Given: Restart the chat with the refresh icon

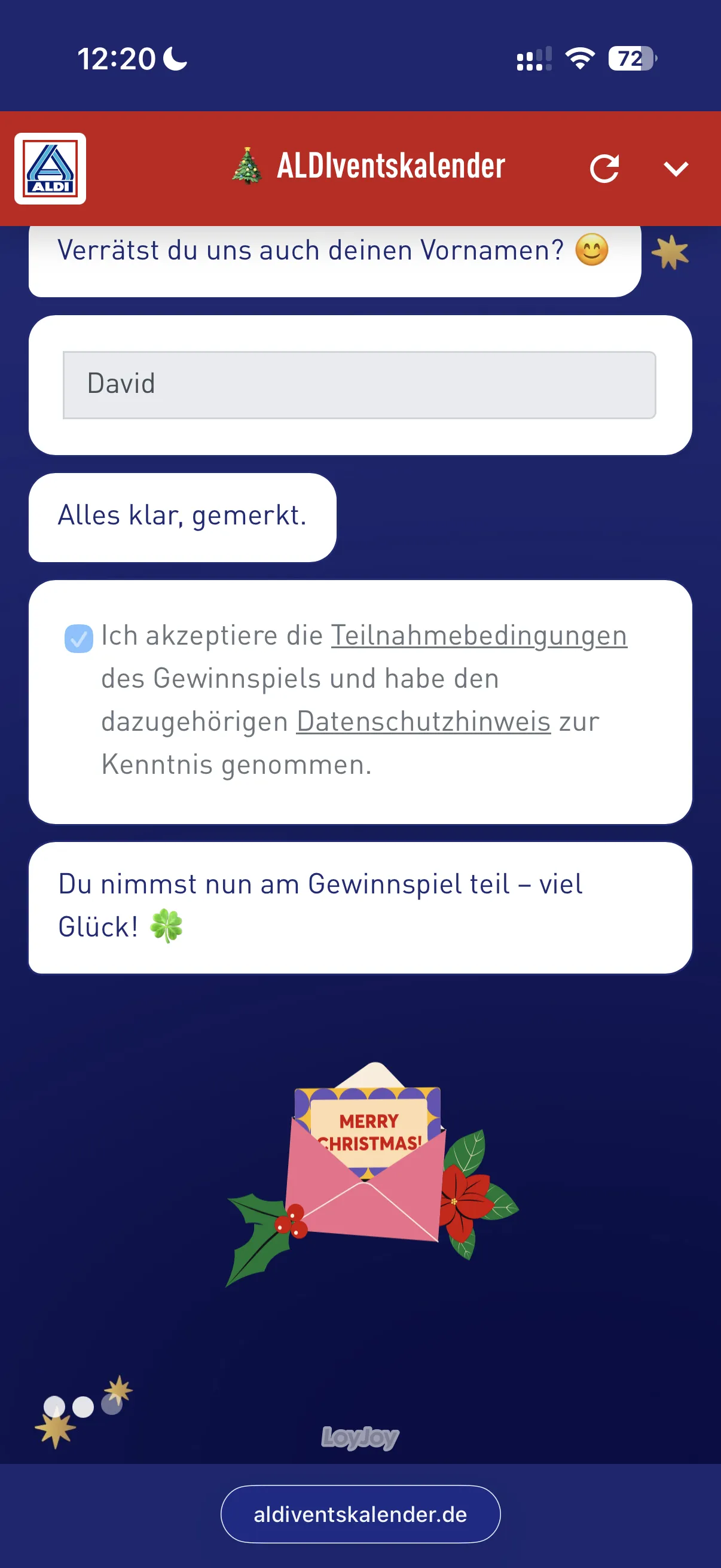Looking at the screenshot, I should click(606, 167).
